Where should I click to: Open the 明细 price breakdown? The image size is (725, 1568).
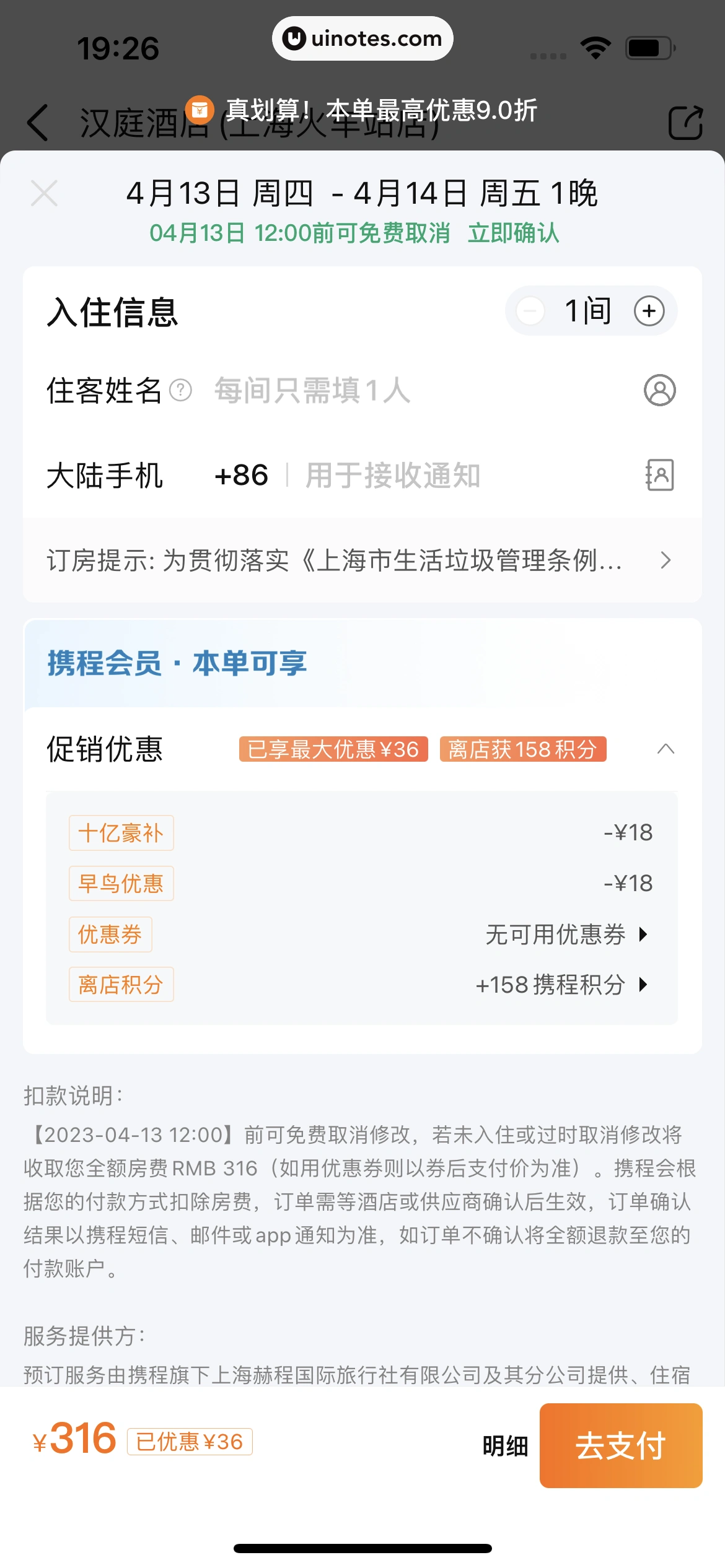(x=505, y=1446)
